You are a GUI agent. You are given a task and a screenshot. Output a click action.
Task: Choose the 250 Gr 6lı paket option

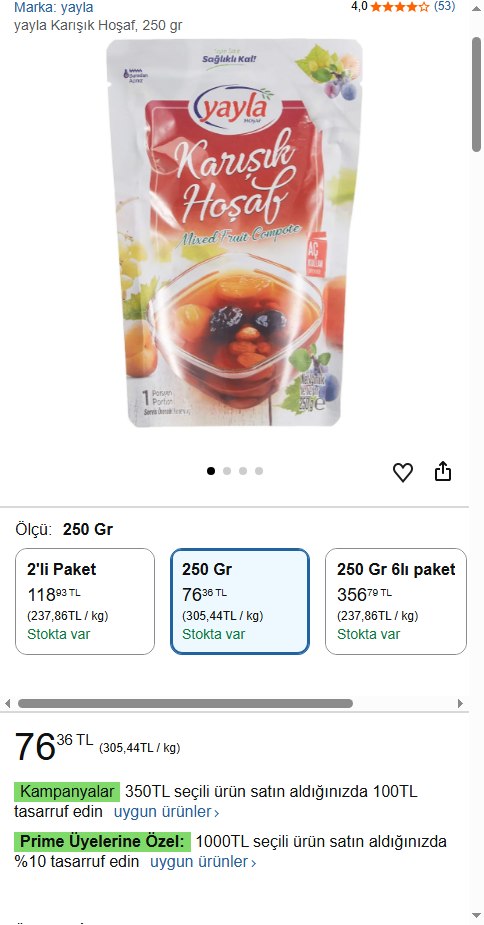[x=395, y=601]
